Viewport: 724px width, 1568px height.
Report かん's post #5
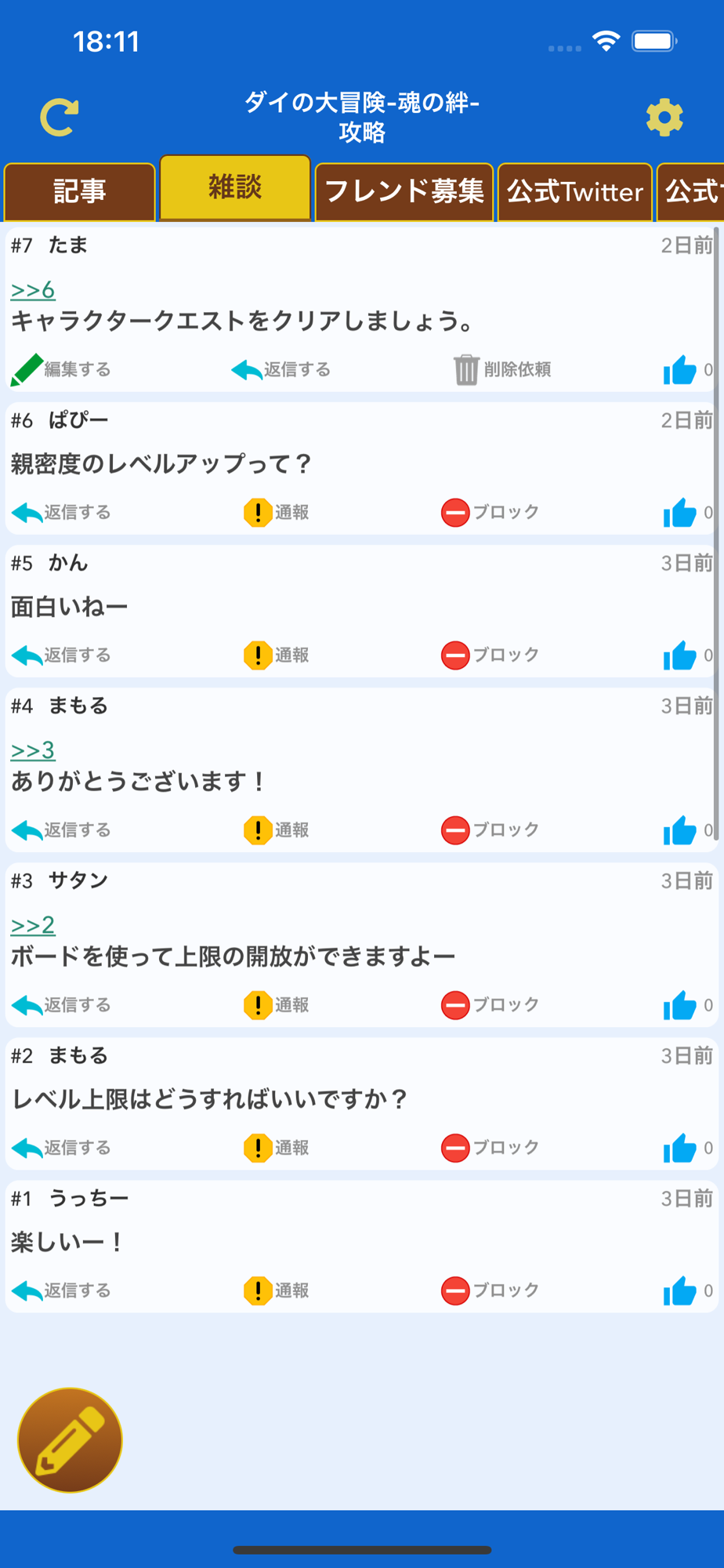pos(277,655)
